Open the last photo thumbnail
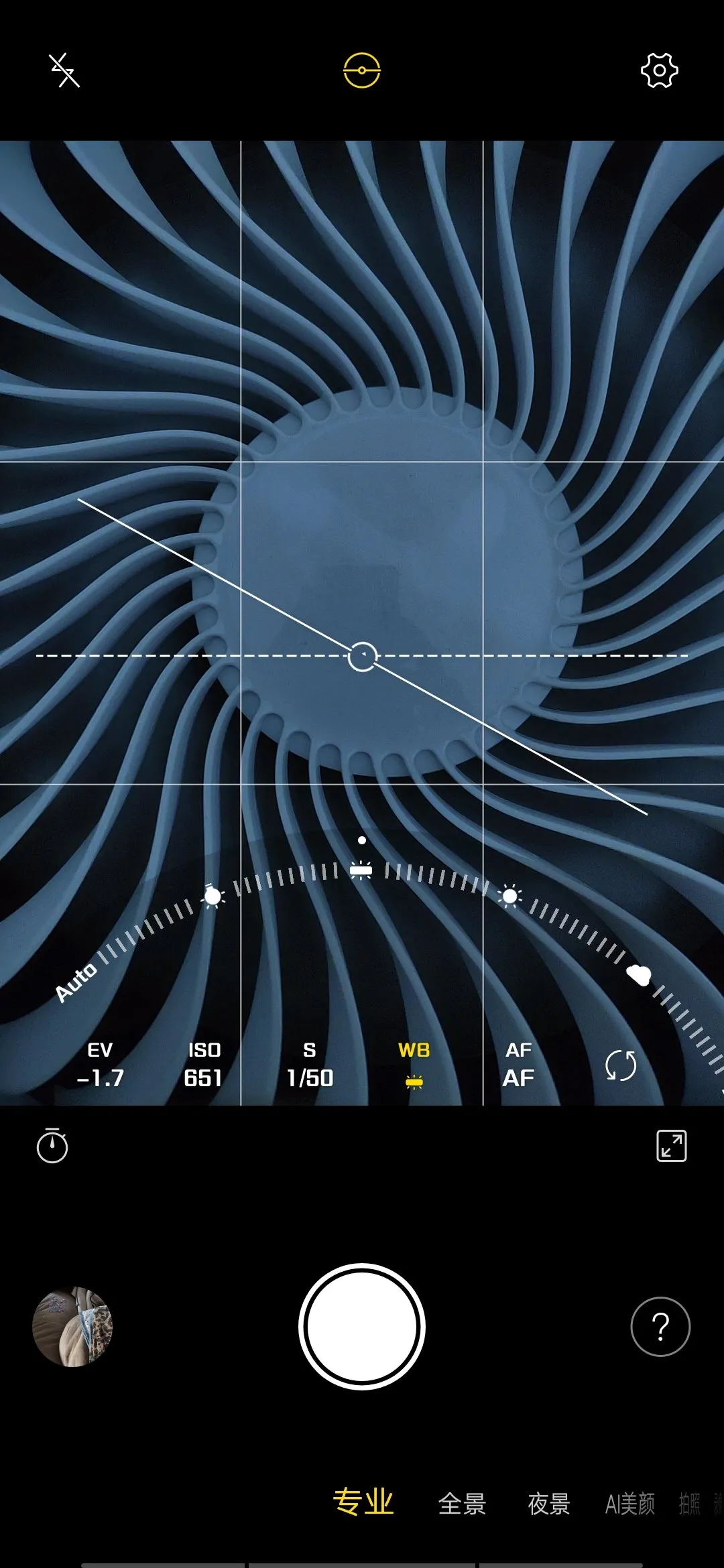 pos(72,1327)
